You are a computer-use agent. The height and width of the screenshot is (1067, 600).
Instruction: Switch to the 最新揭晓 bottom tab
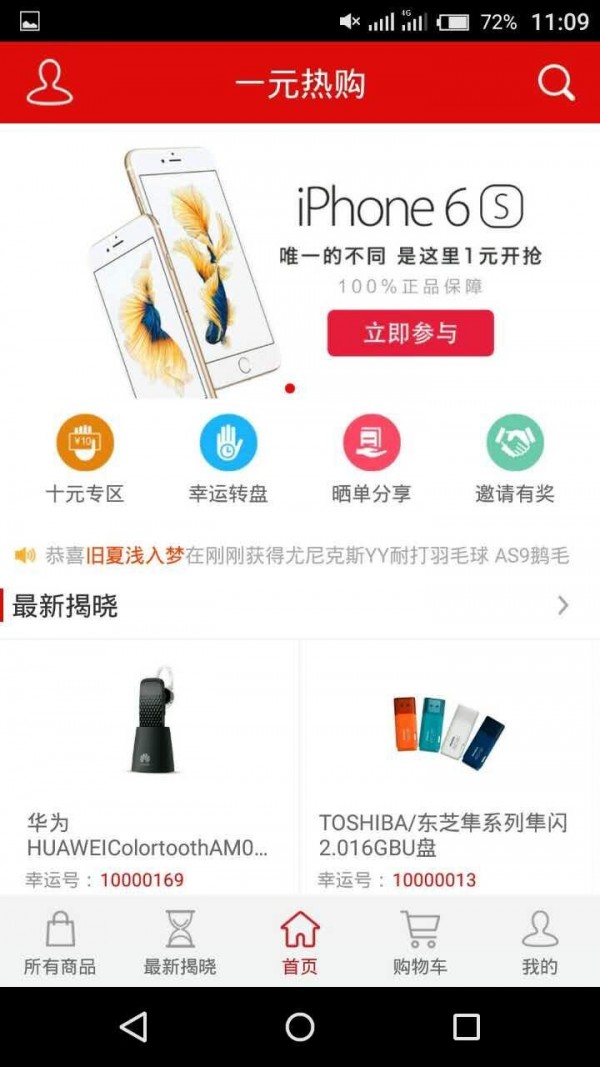pos(180,942)
